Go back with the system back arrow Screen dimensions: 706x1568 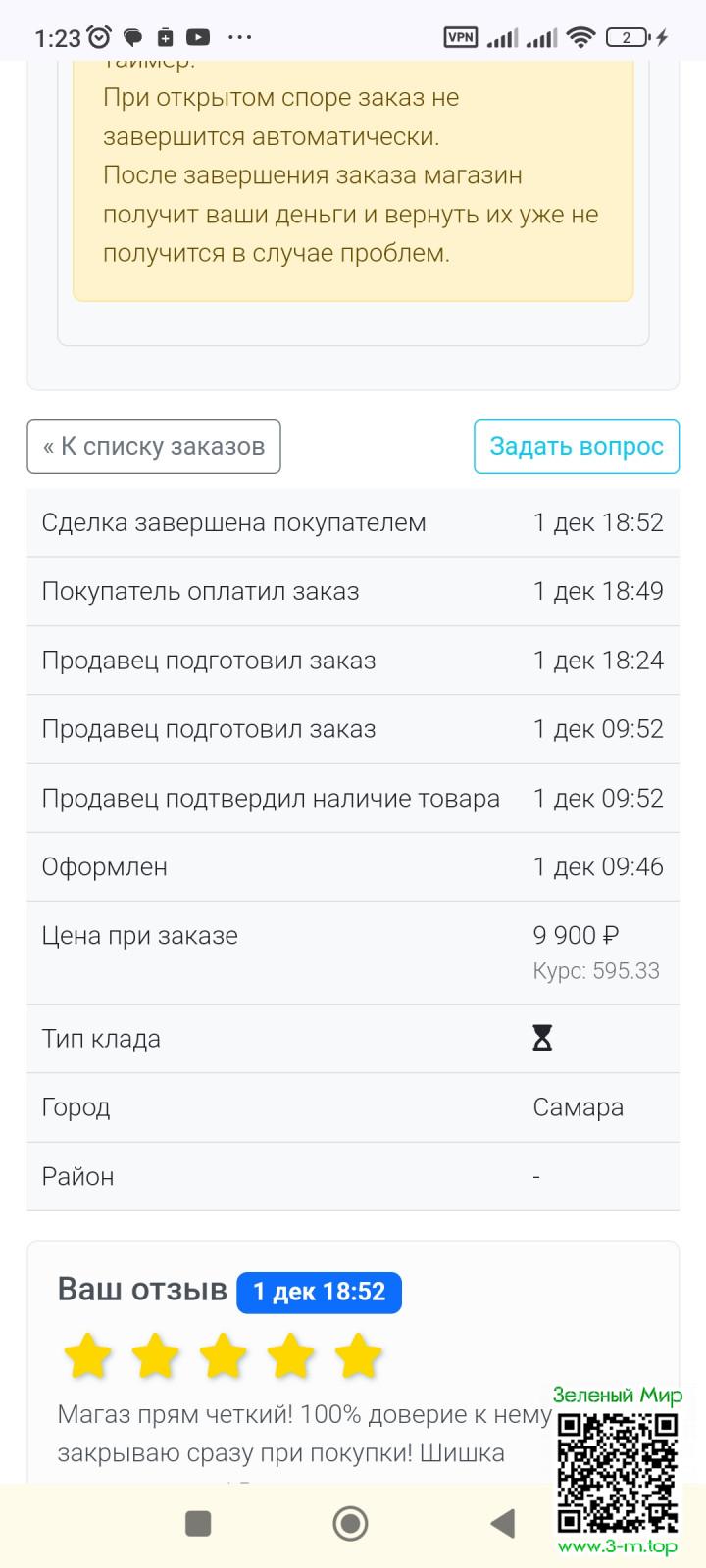point(503,1523)
